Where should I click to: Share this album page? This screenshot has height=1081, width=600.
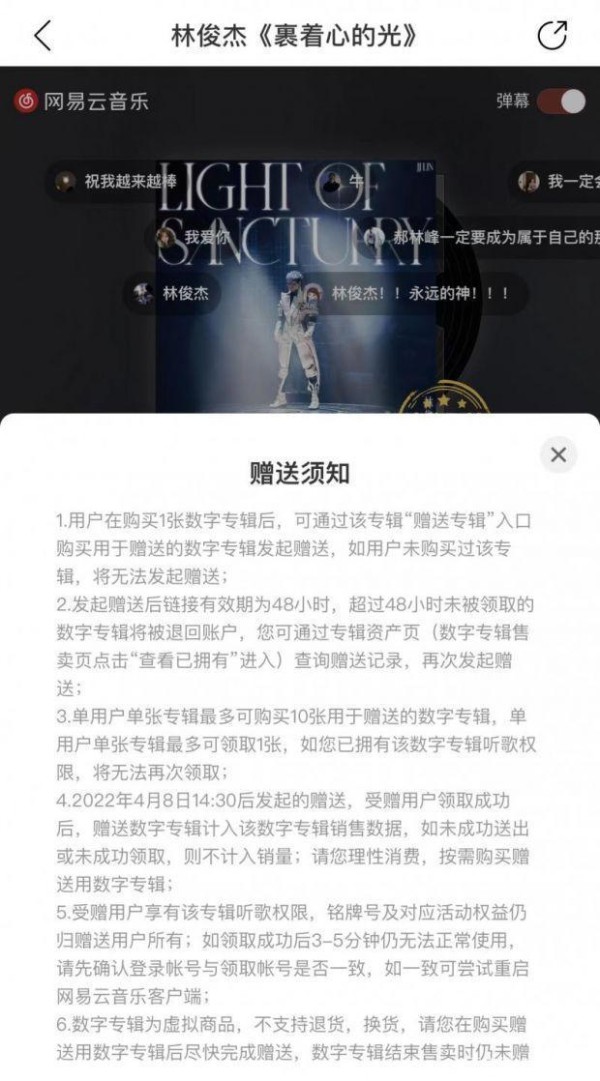click(x=552, y=35)
